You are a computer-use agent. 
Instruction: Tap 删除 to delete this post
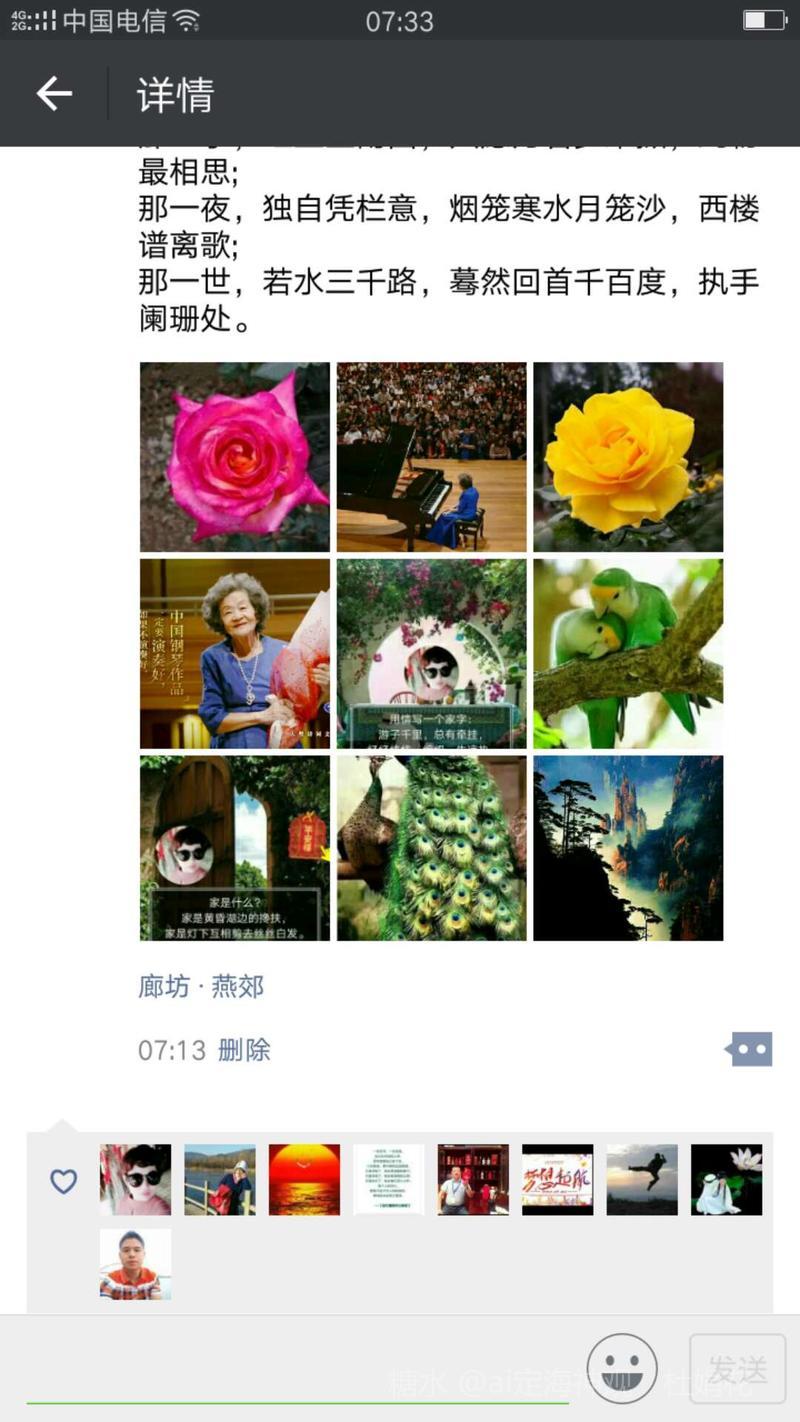(244, 1050)
